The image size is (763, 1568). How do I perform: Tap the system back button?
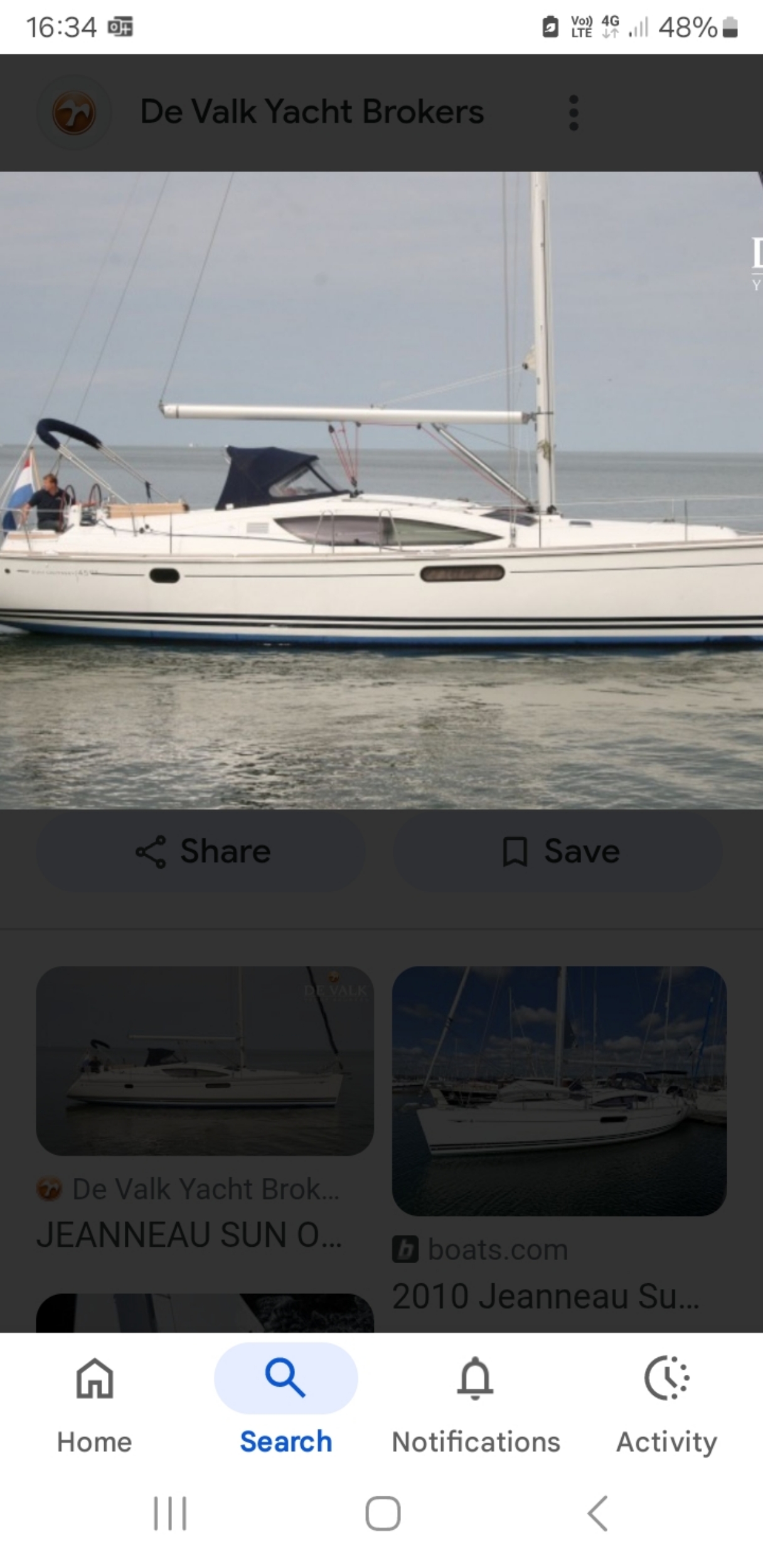pos(598,1513)
